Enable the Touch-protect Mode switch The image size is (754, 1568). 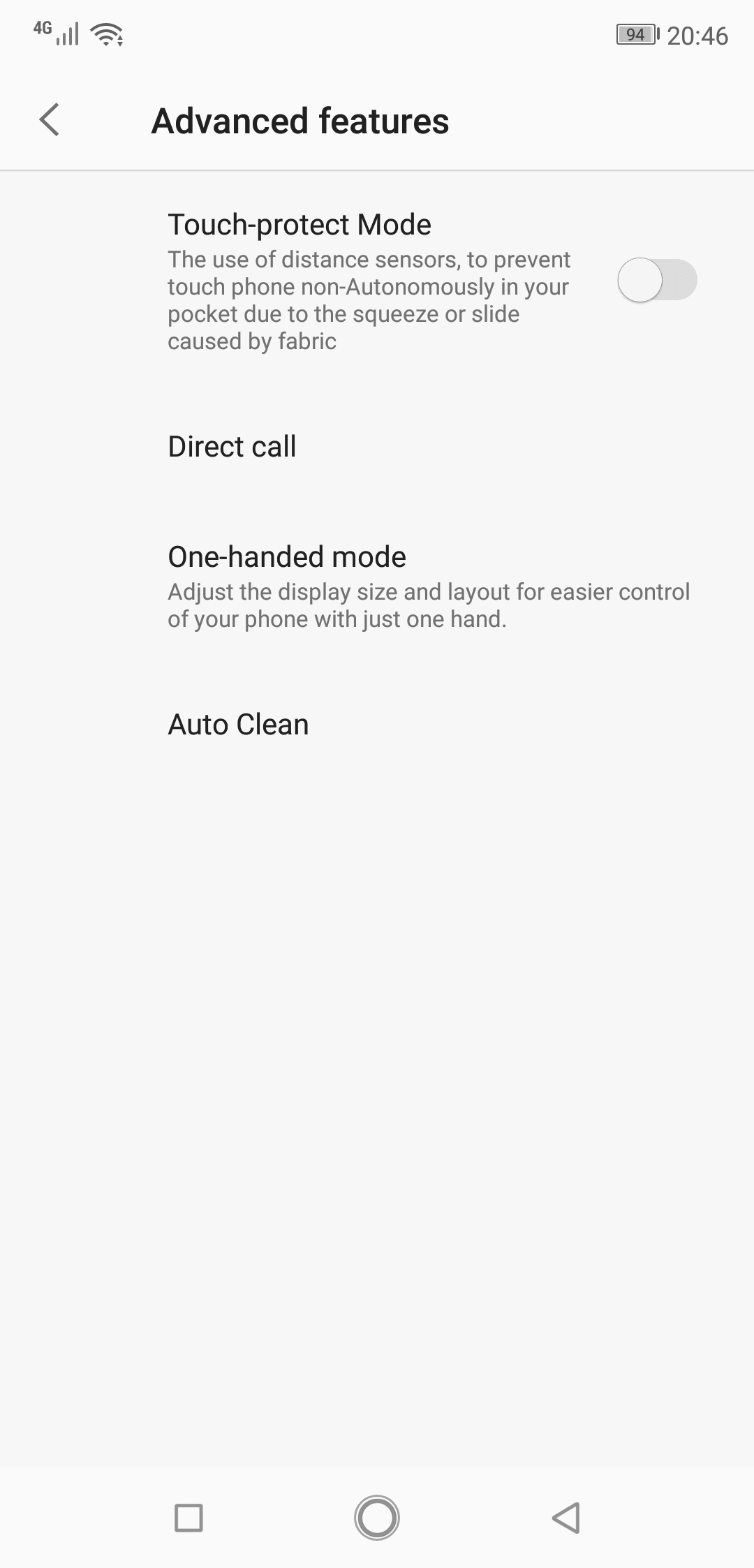tap(657, 280)
